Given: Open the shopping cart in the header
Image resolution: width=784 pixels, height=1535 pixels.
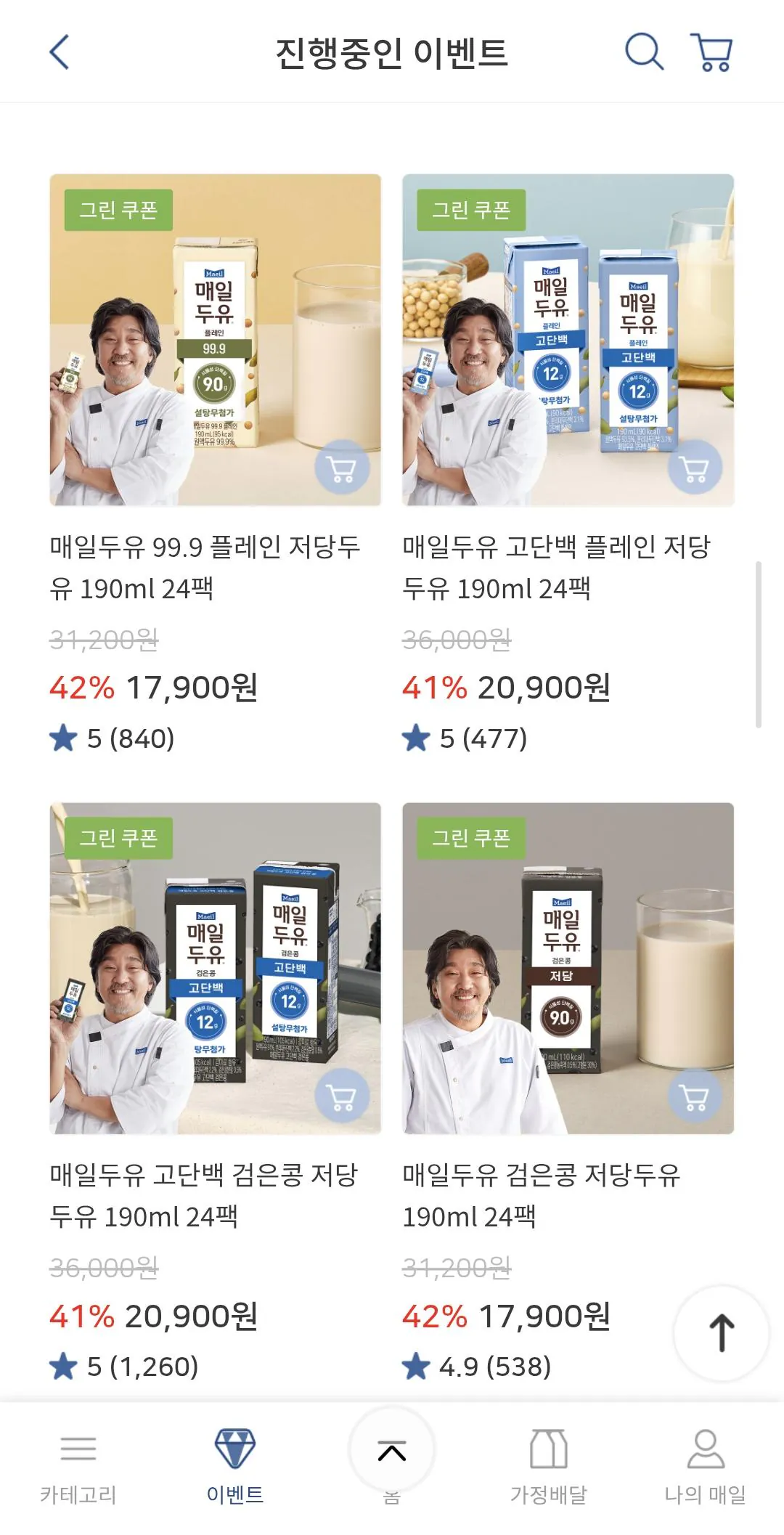Looking at the screenshot, I should [x=712, y=52].
